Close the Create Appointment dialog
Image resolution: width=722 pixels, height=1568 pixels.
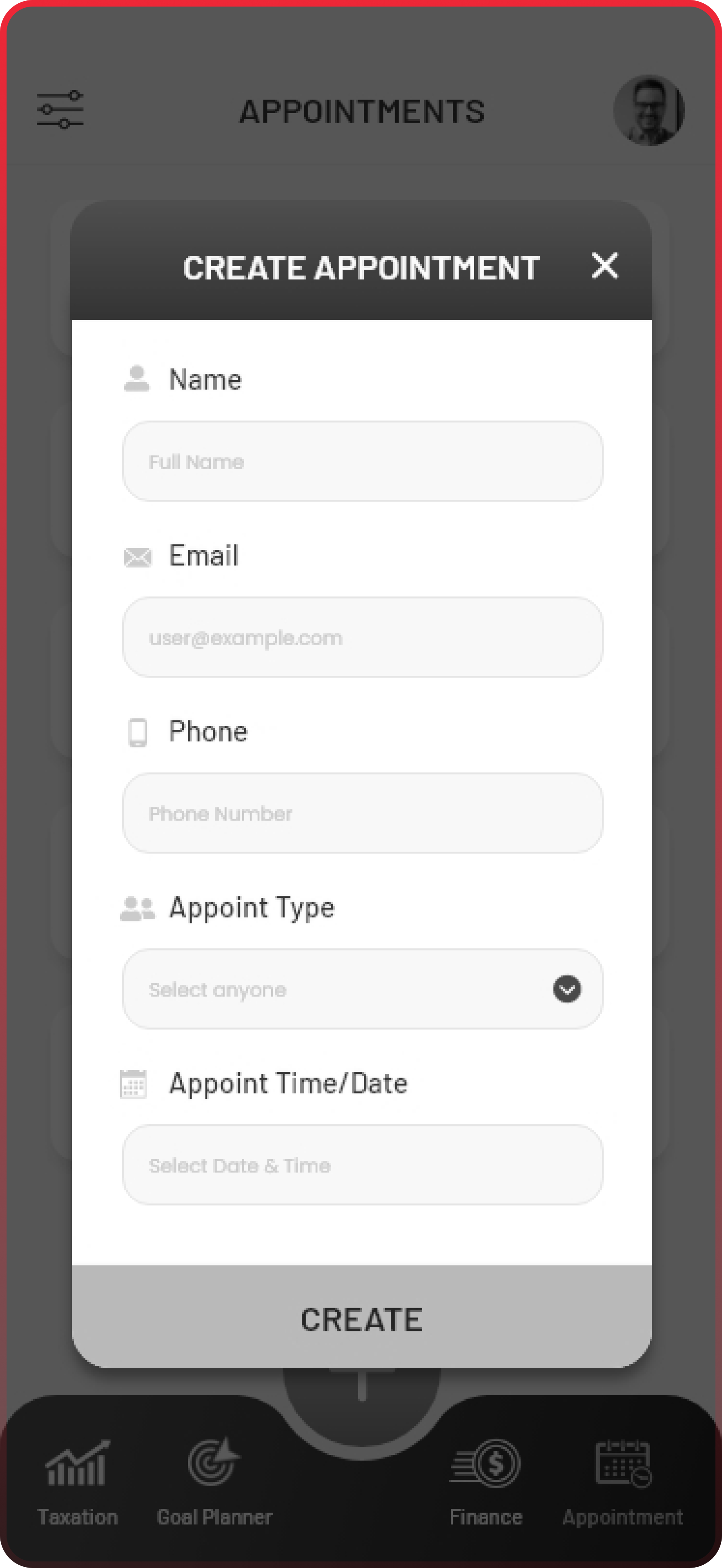point(605,266)
